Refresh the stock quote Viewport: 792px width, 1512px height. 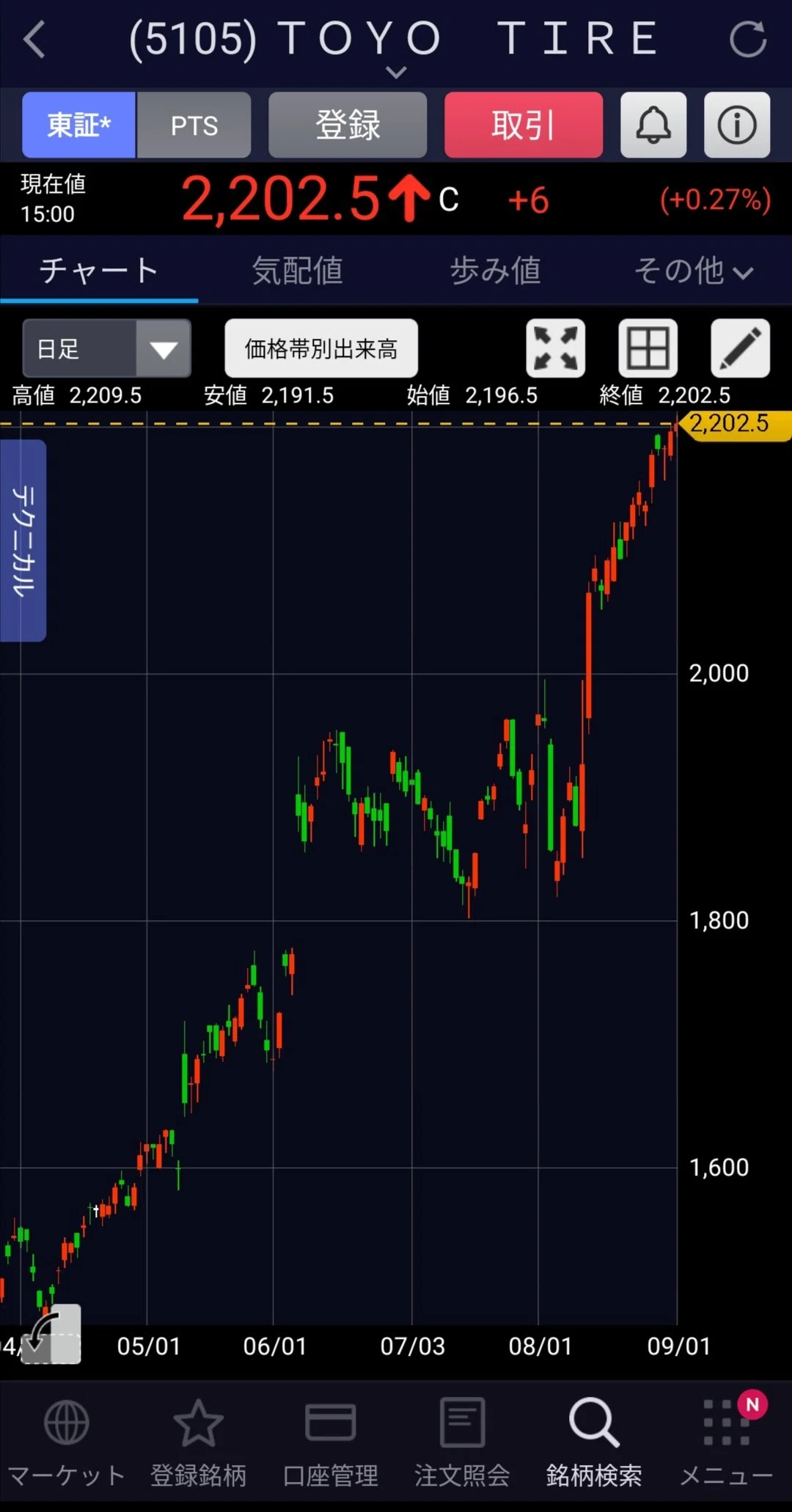click(747, 39)
